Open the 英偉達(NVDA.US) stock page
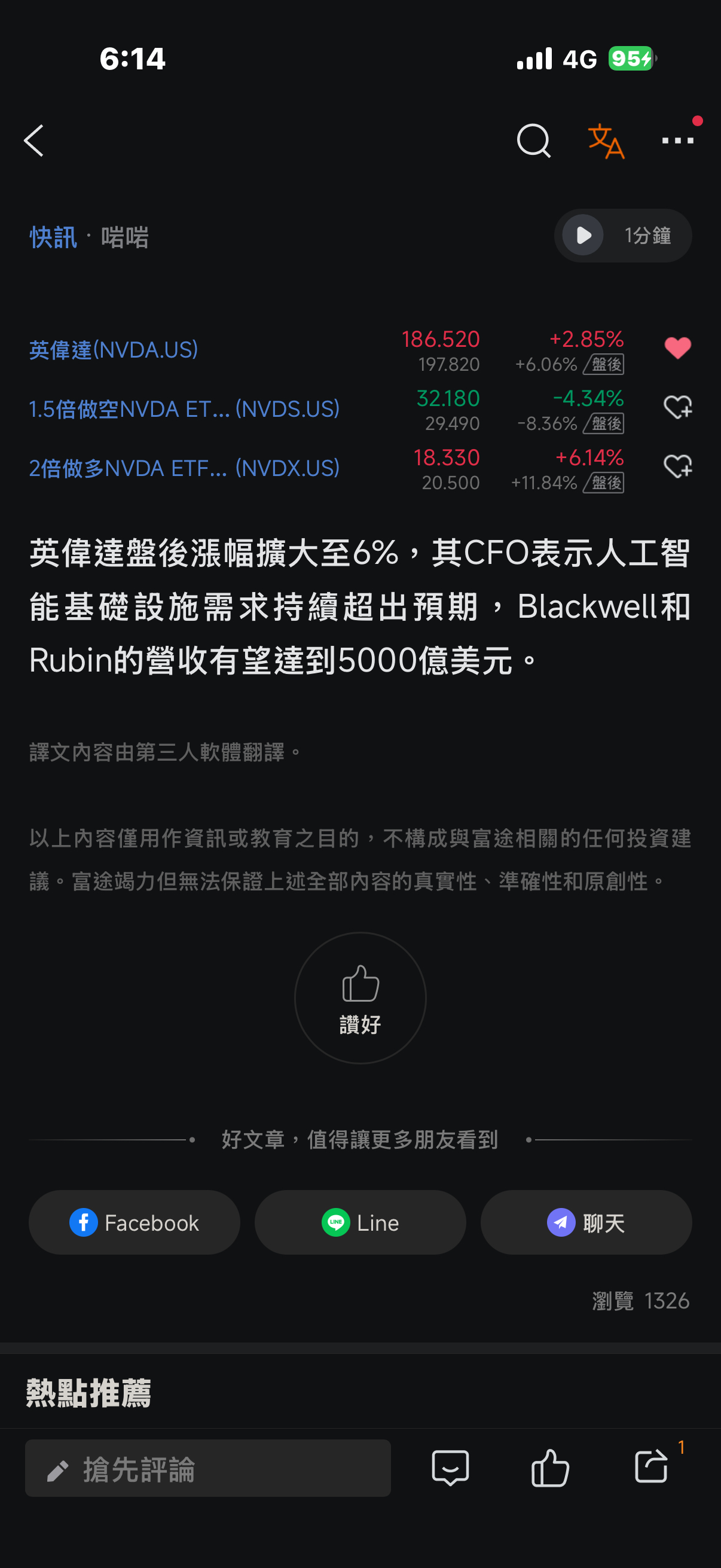The height and width of the screenshot is (1568, 721). click(114, 349)
